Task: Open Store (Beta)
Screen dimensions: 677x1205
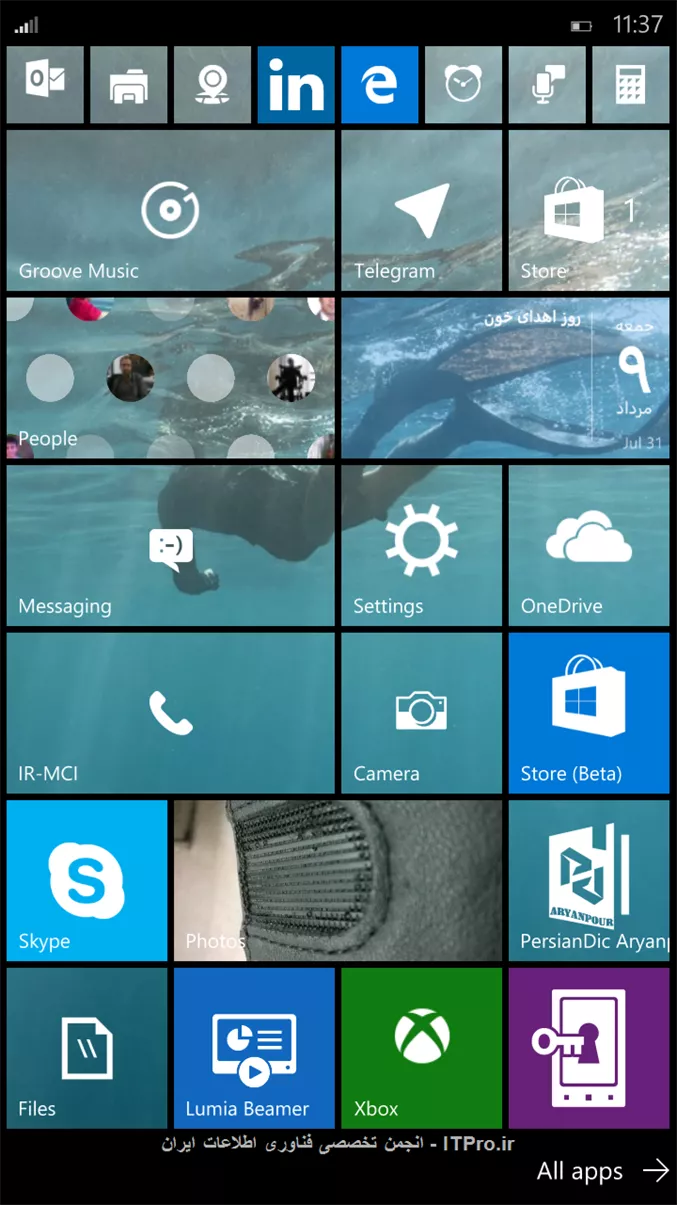Action: [x=588, y=713]
